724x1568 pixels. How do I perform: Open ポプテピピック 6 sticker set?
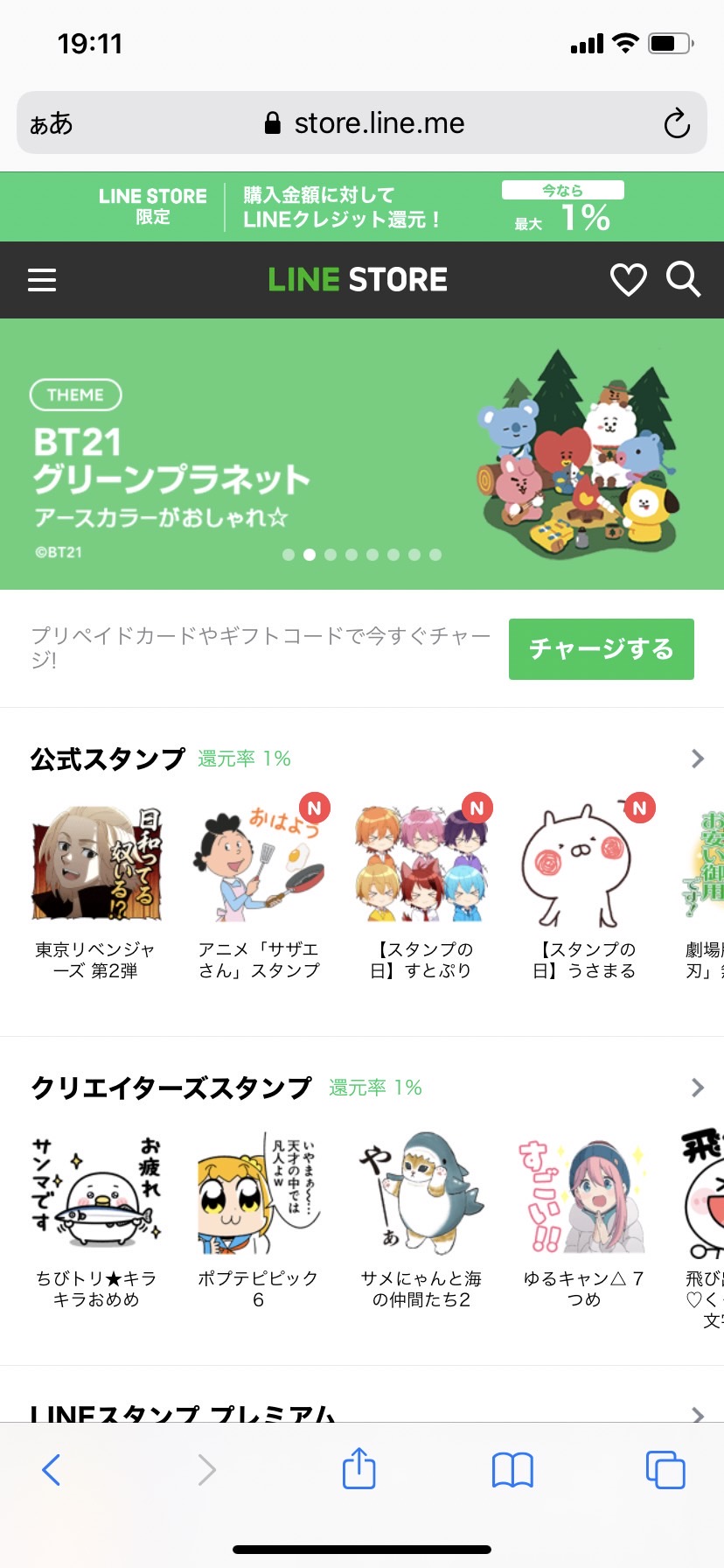click(259, 1193)
